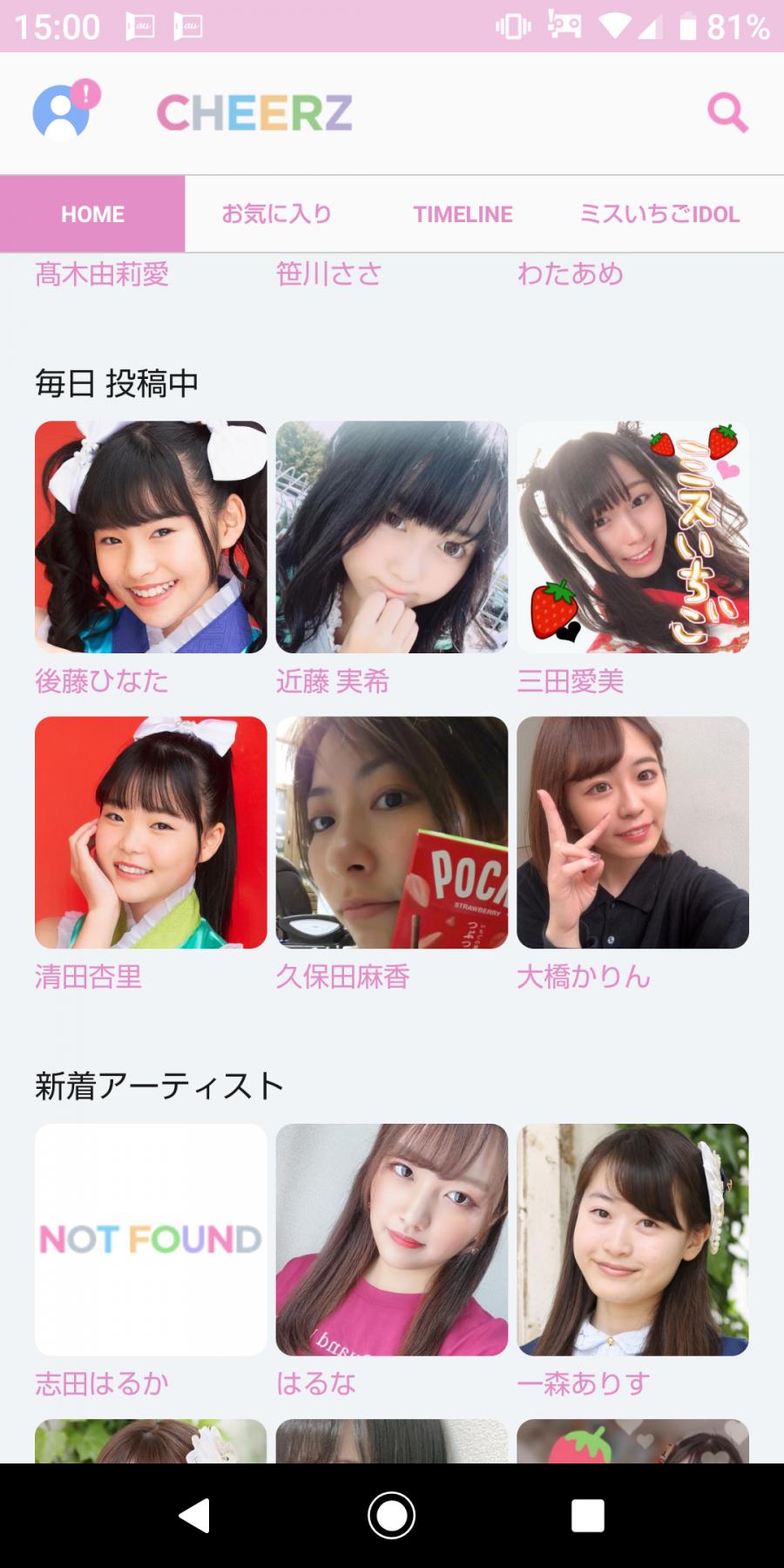This screenshot has height=1568, width=784.
Task: View 一森ありす's artist tile
Action: 632,1240
